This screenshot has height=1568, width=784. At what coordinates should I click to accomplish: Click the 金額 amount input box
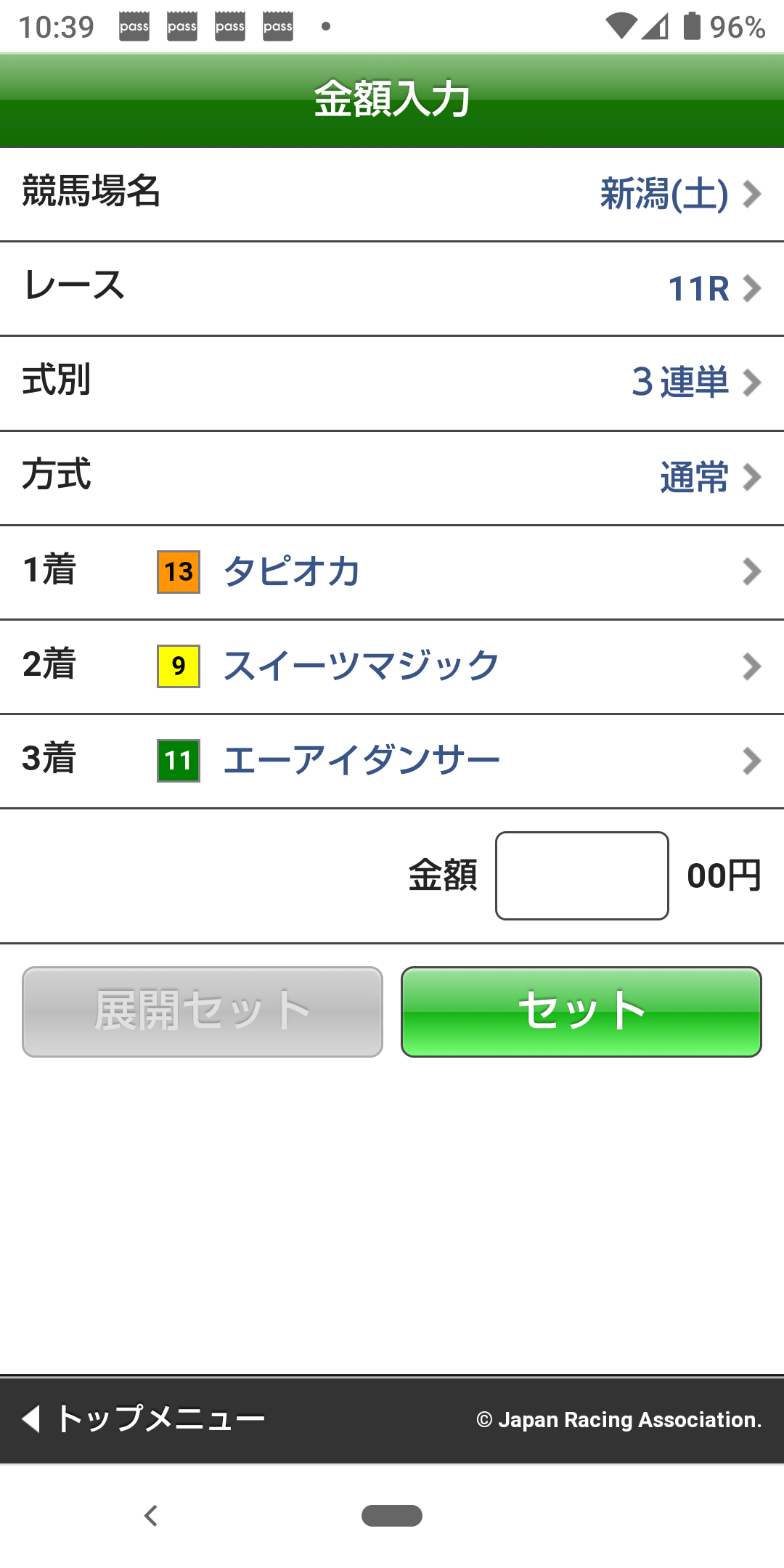(581, 876)
